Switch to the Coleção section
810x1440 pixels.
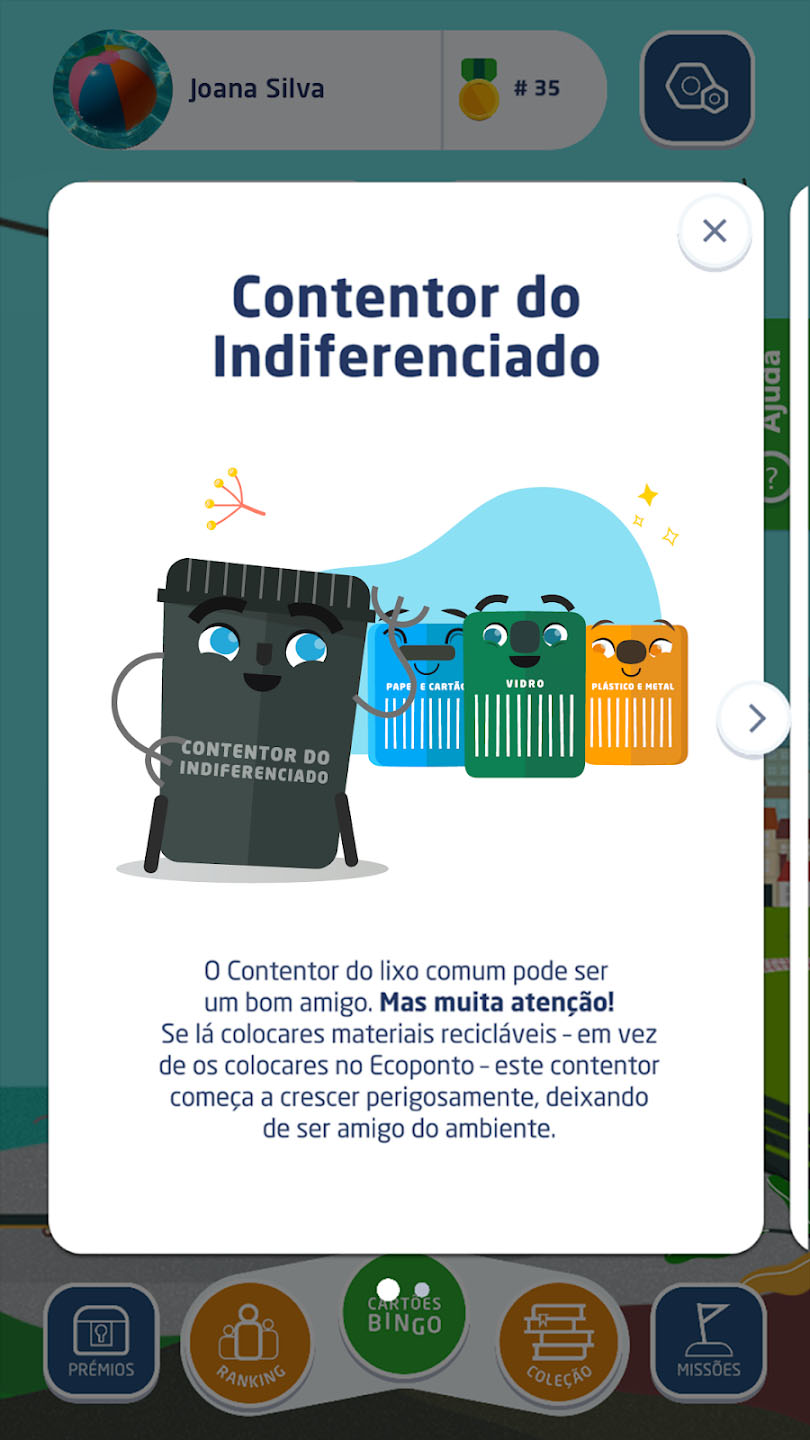point(559,1343)
